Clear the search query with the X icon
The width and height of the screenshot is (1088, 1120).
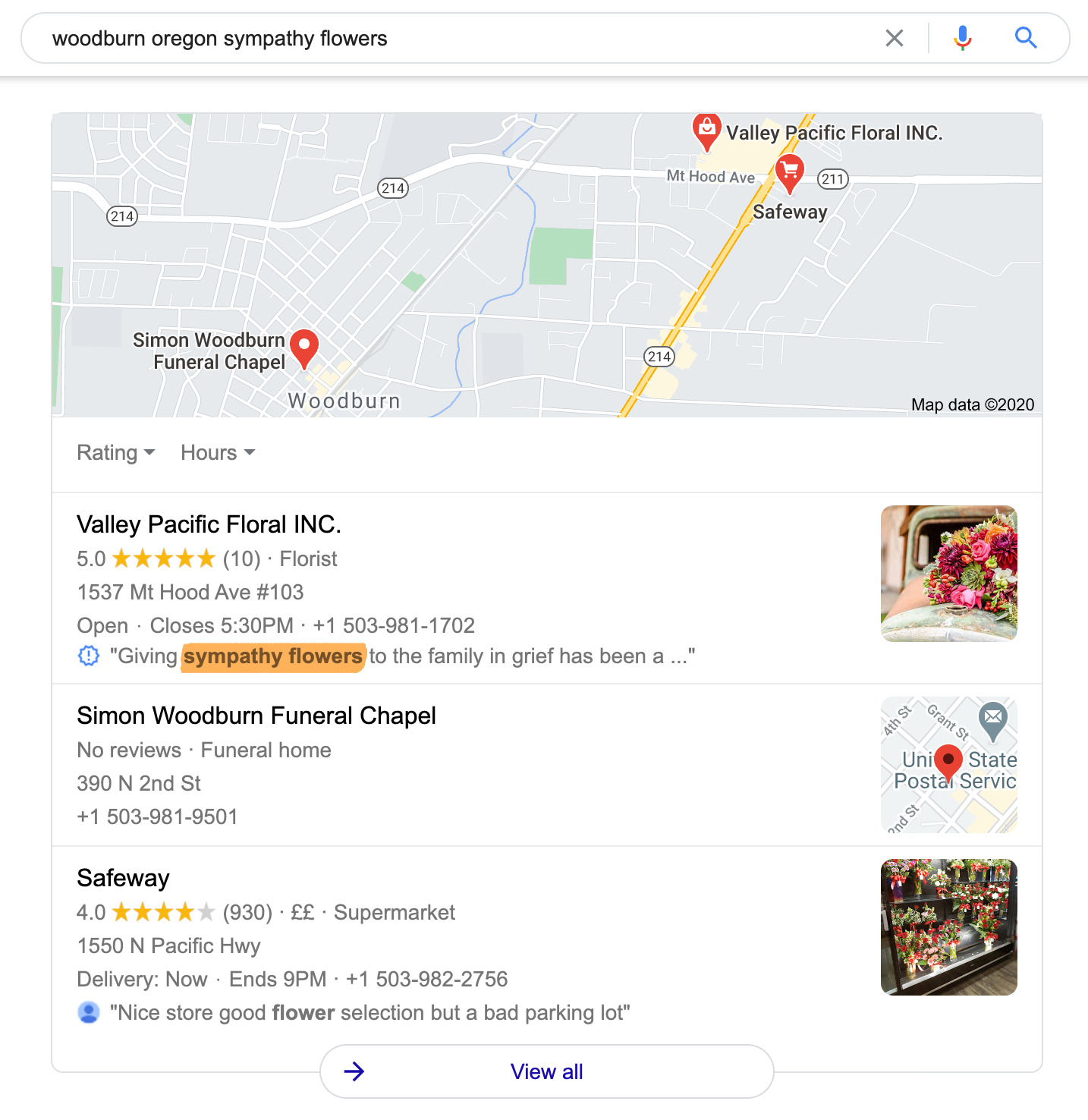point(895,37)
